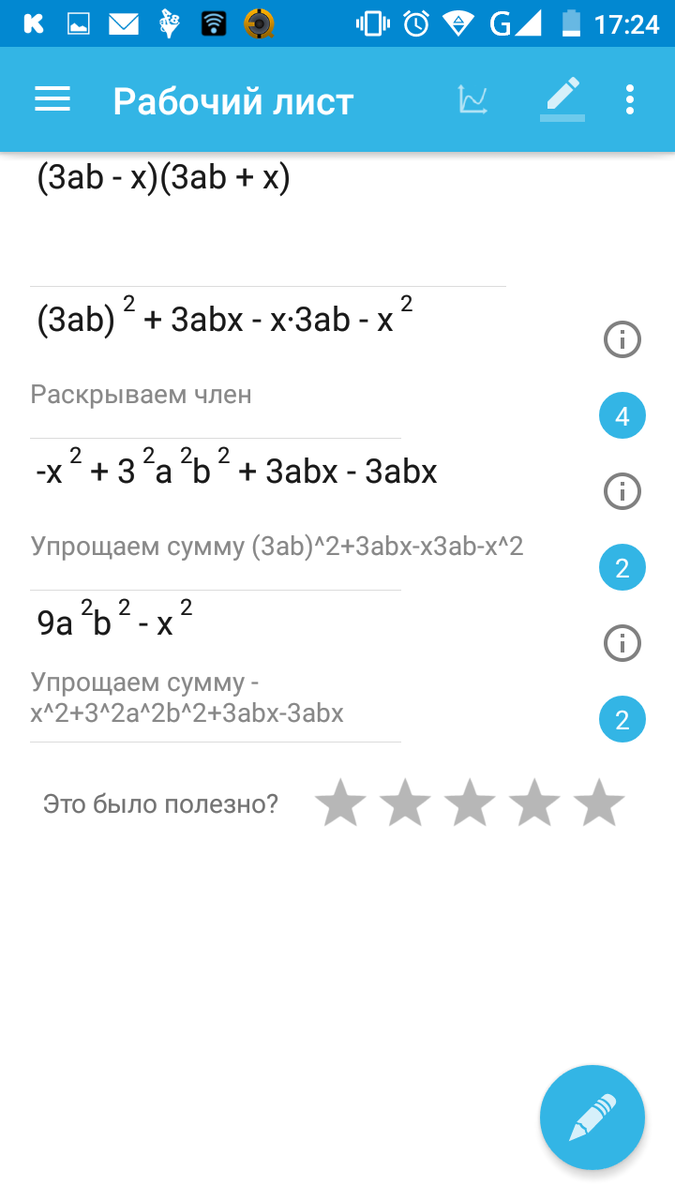Expand sub-steps for Упрощаем сумму (3ab)^2+3abx
Viewport: 675px width, 1200px height.
(x=622, y=569)
